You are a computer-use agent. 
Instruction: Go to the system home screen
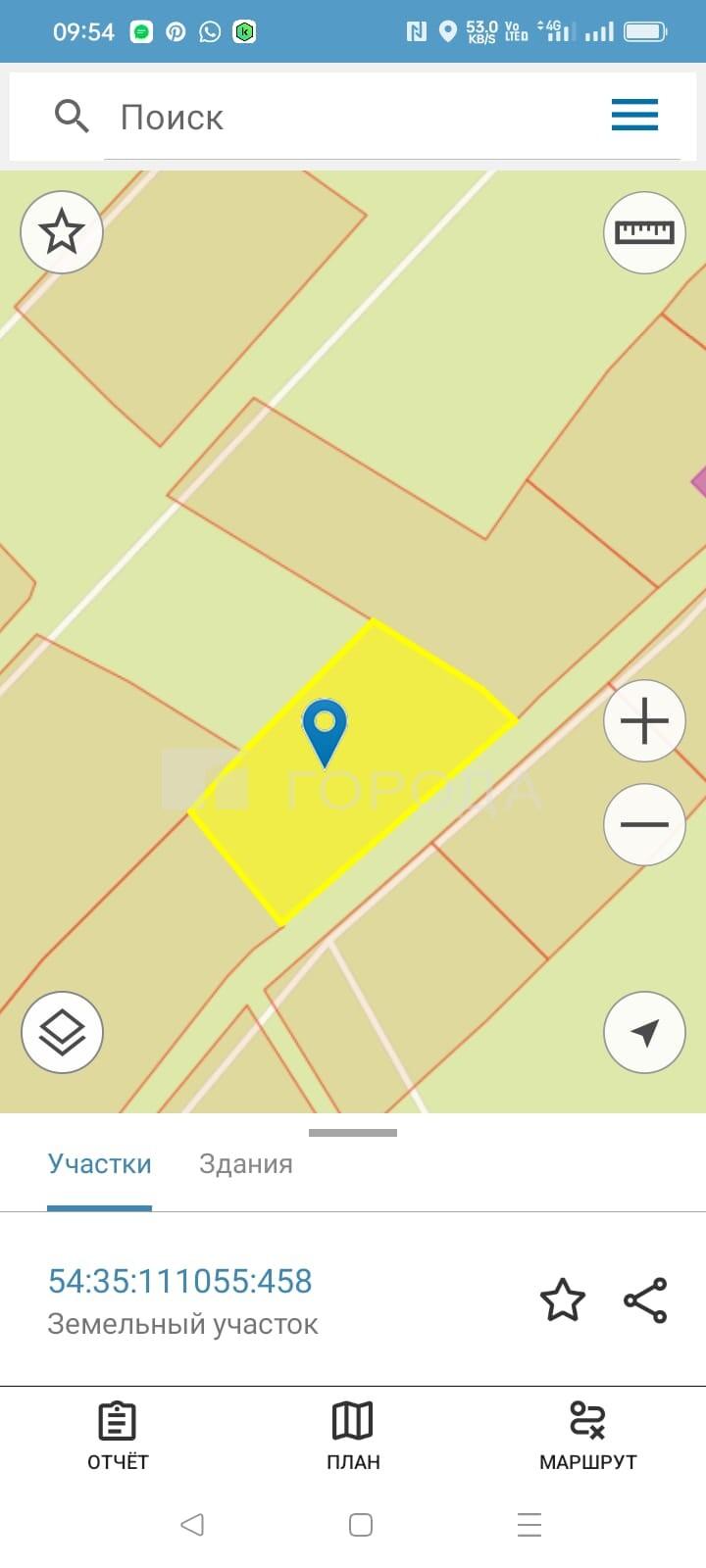tap(361, 1524)
